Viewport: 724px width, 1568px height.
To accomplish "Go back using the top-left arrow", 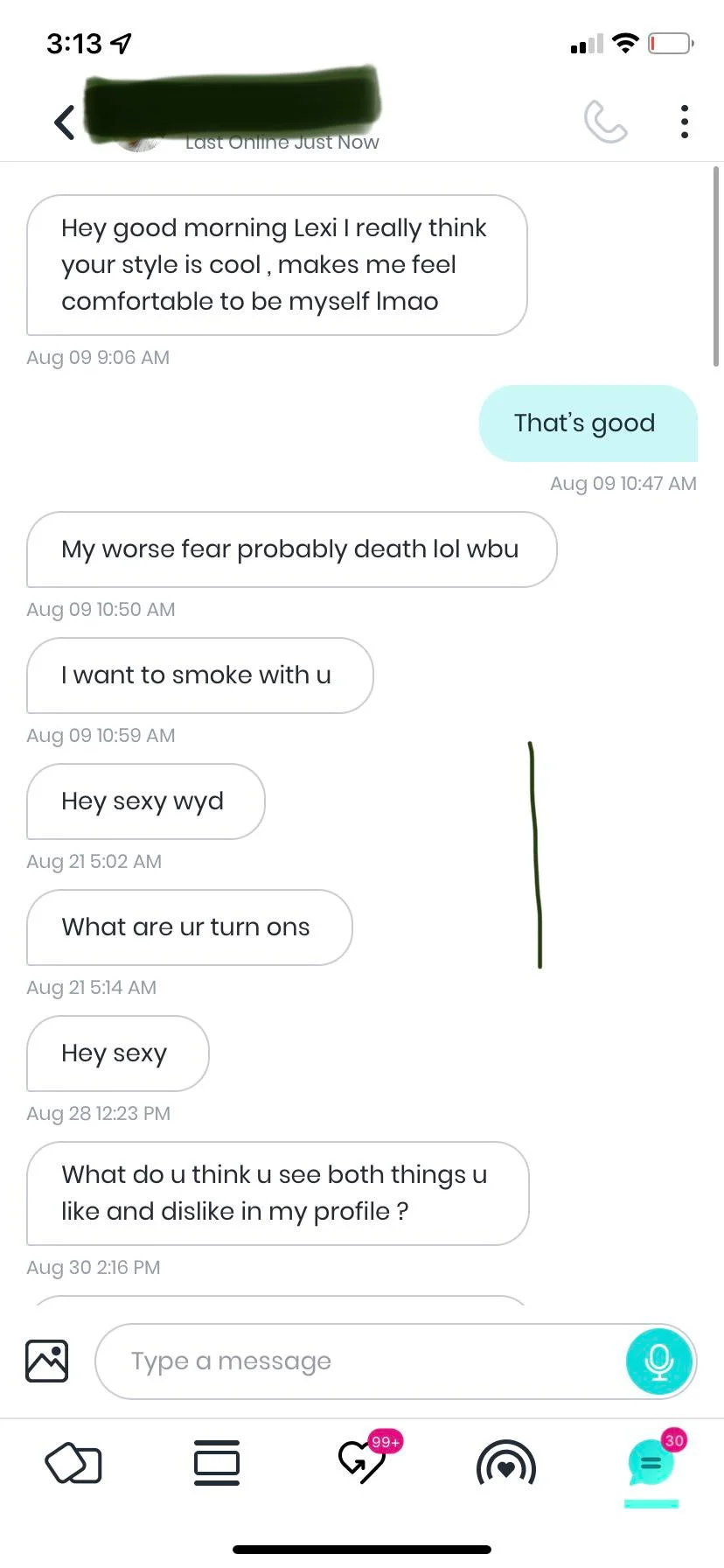I will click(x=65, y=122).
